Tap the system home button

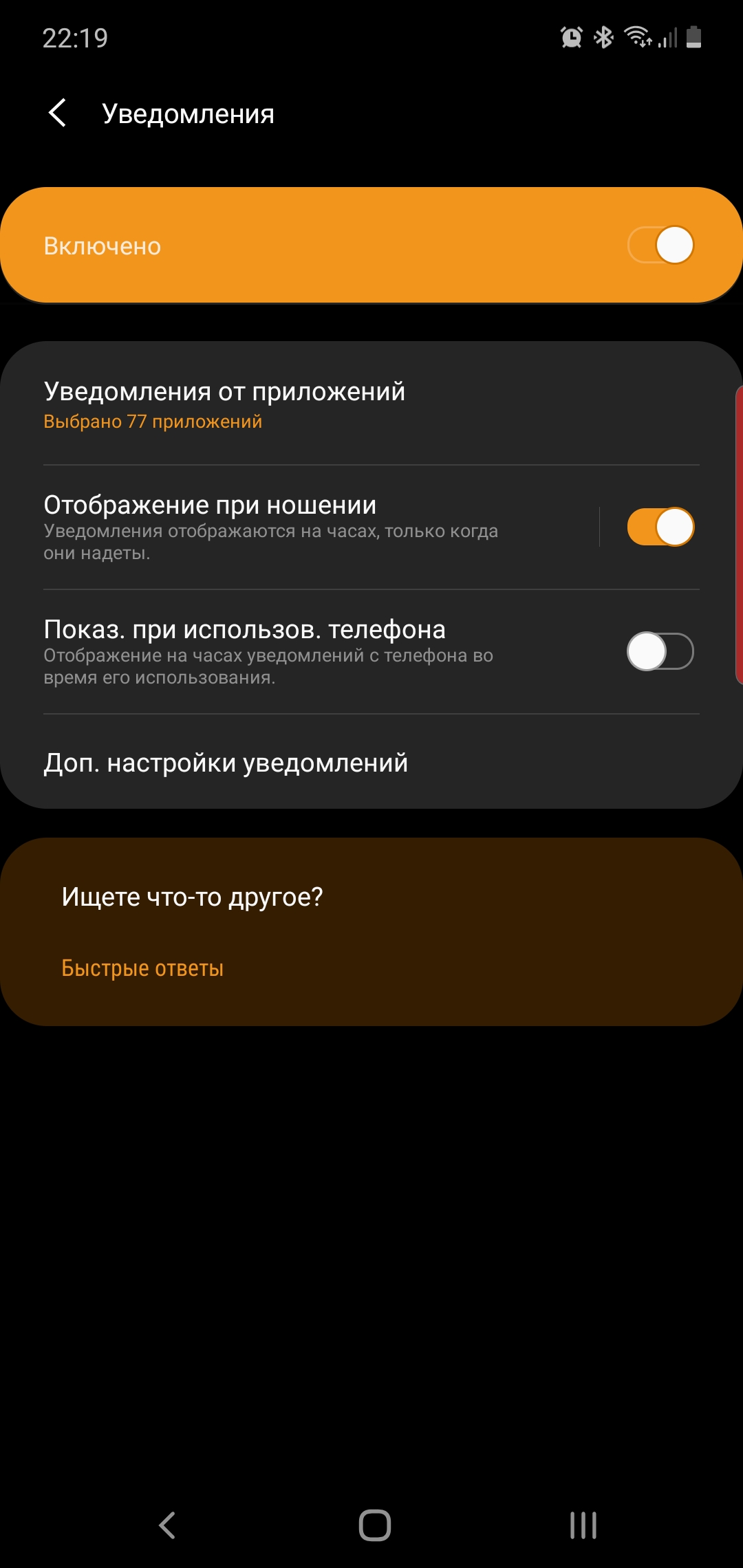click(375, 1525)
